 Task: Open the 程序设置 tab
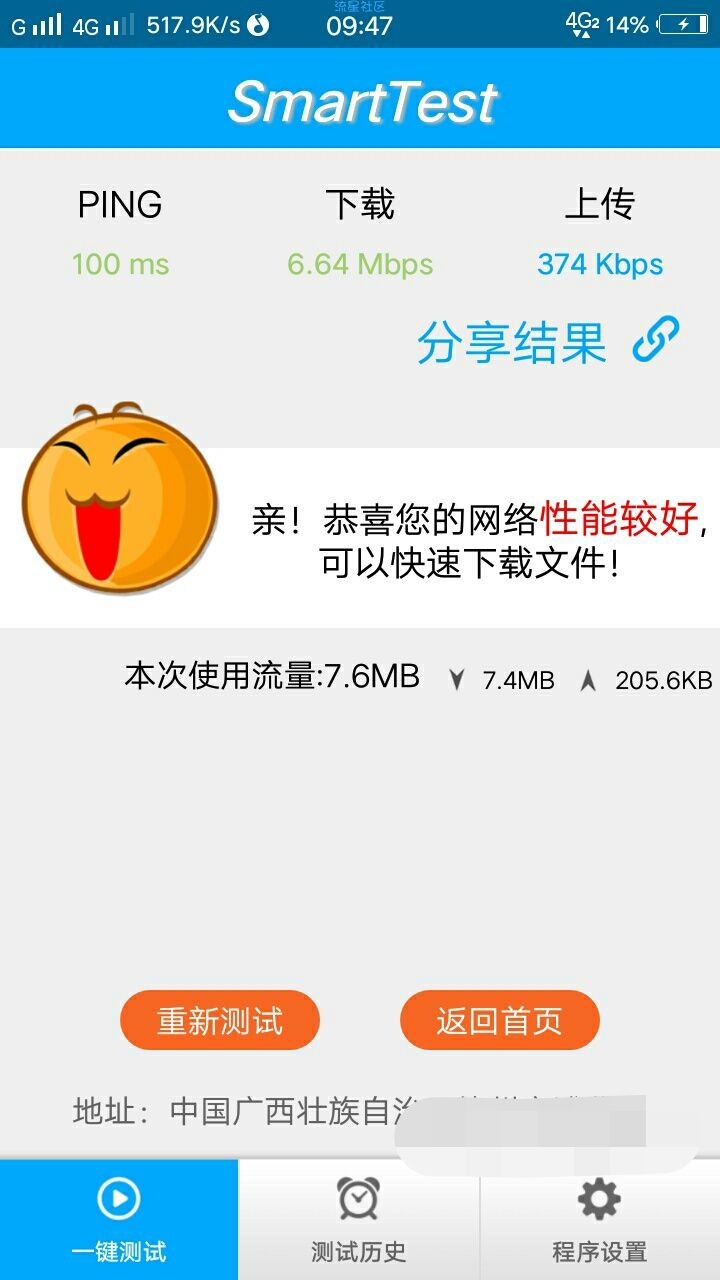coord(600,1220)
